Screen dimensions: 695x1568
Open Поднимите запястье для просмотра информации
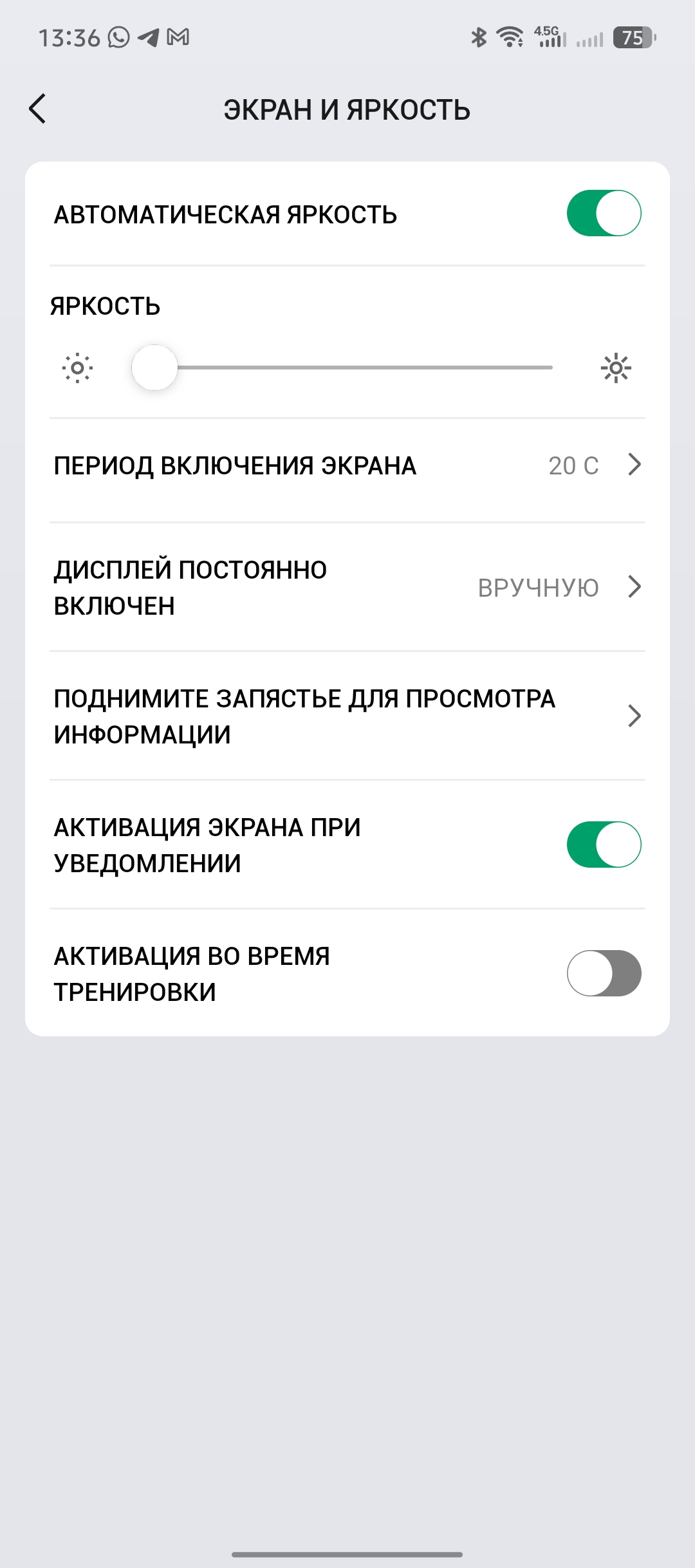tap(347, 716)
